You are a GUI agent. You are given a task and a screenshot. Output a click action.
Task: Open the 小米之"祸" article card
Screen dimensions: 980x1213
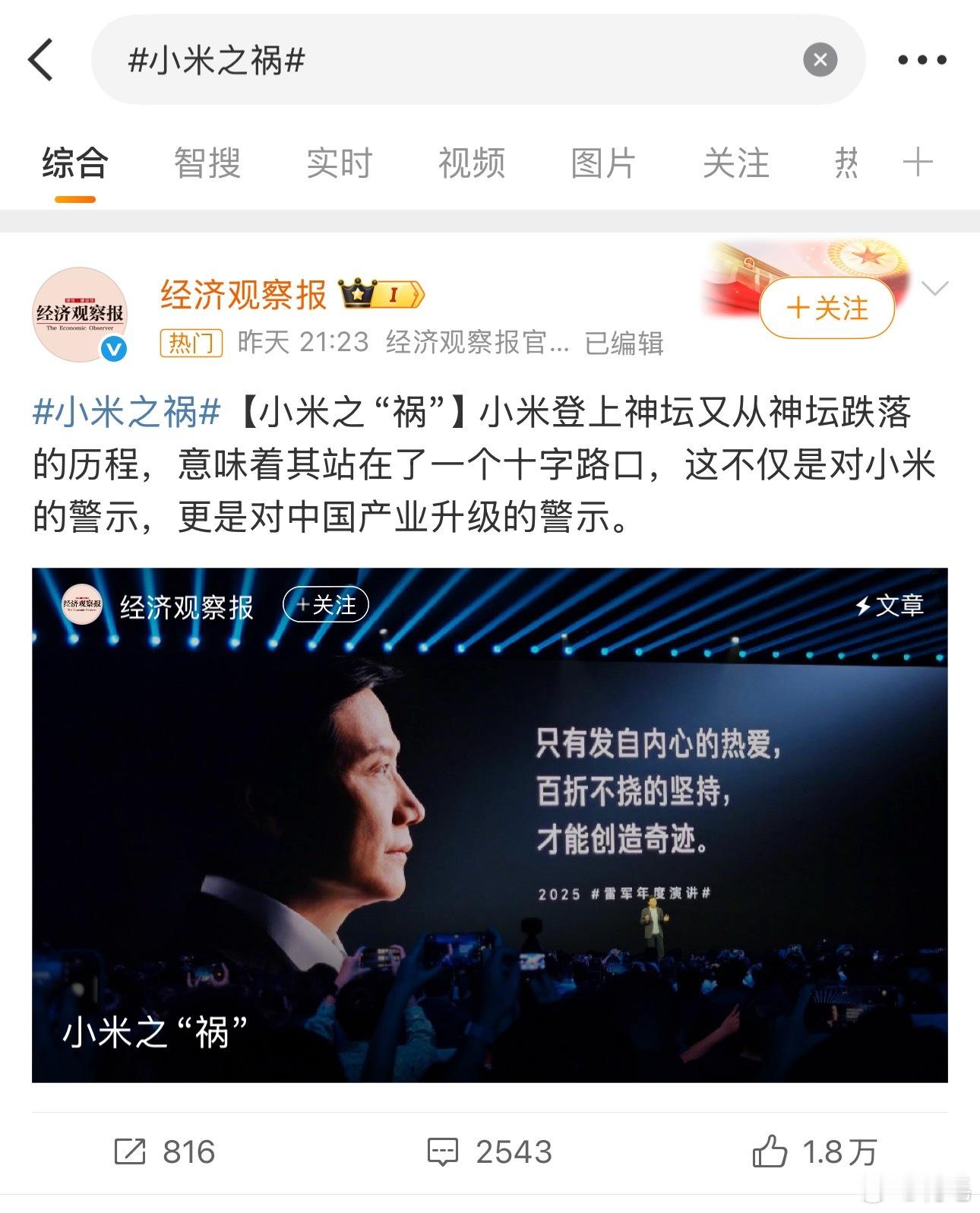pyautogui.click(x=490, y=825)
